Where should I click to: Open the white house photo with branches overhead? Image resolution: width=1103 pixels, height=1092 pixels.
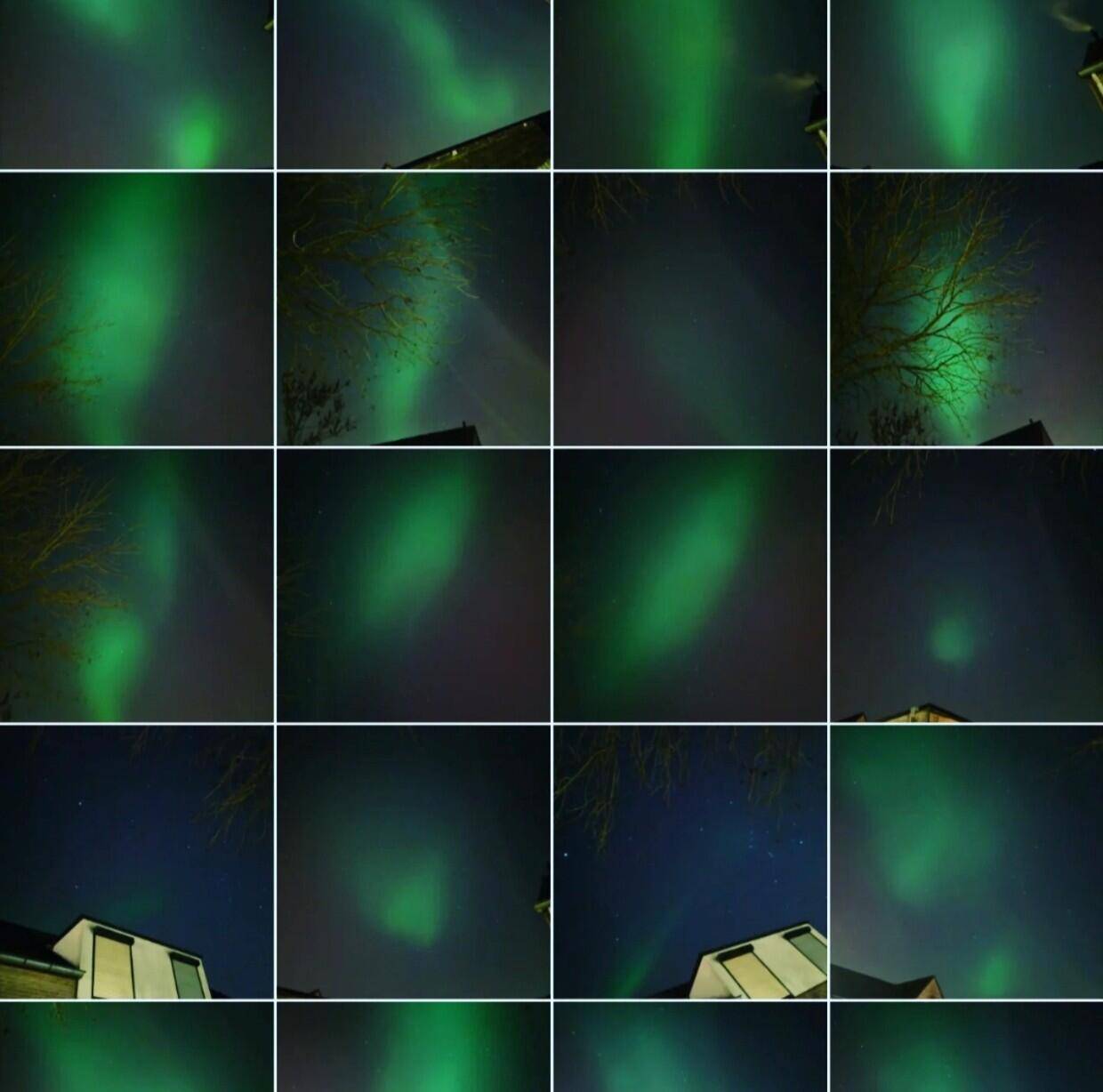tap(689, 862)
